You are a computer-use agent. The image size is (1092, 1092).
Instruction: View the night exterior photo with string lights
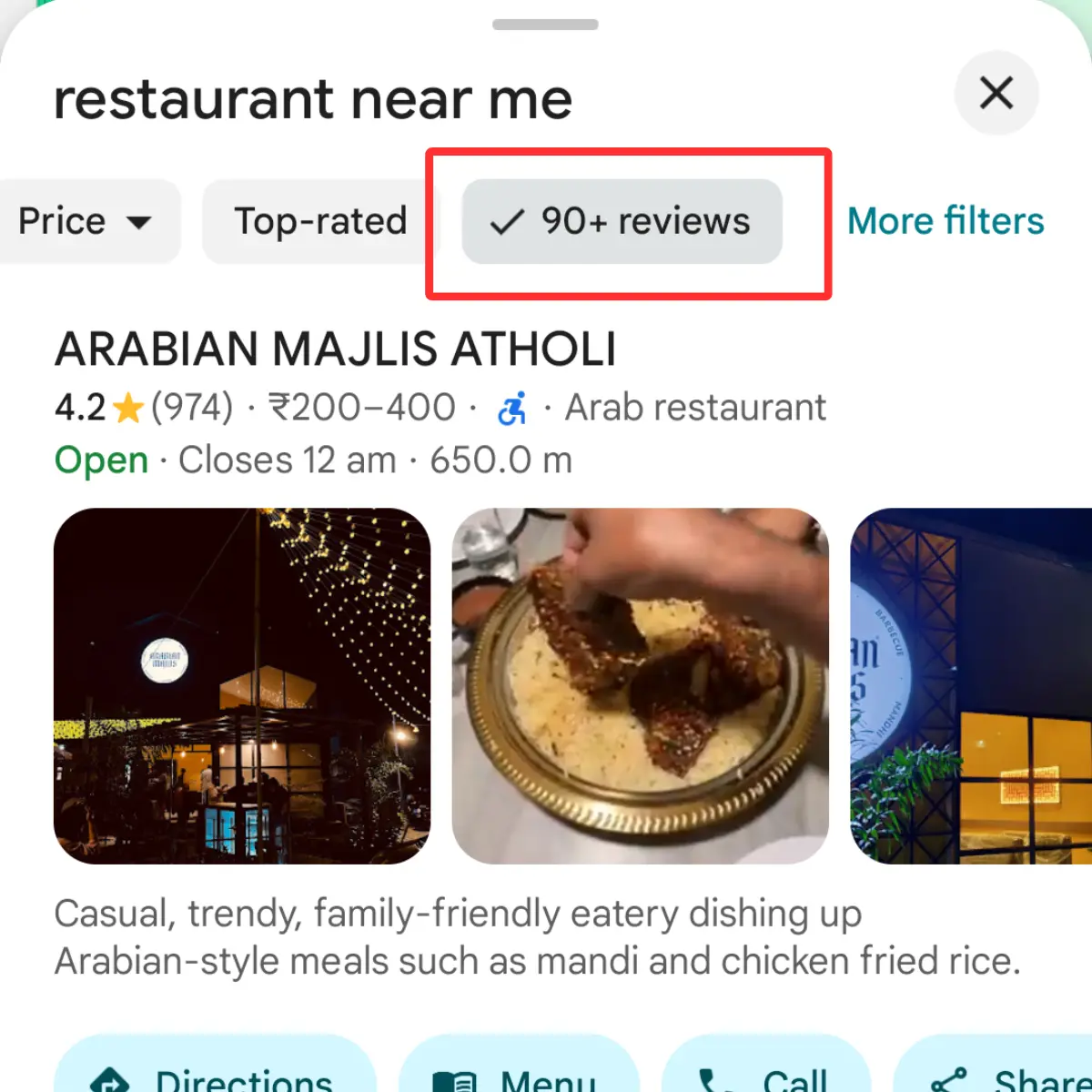[242, 685]
